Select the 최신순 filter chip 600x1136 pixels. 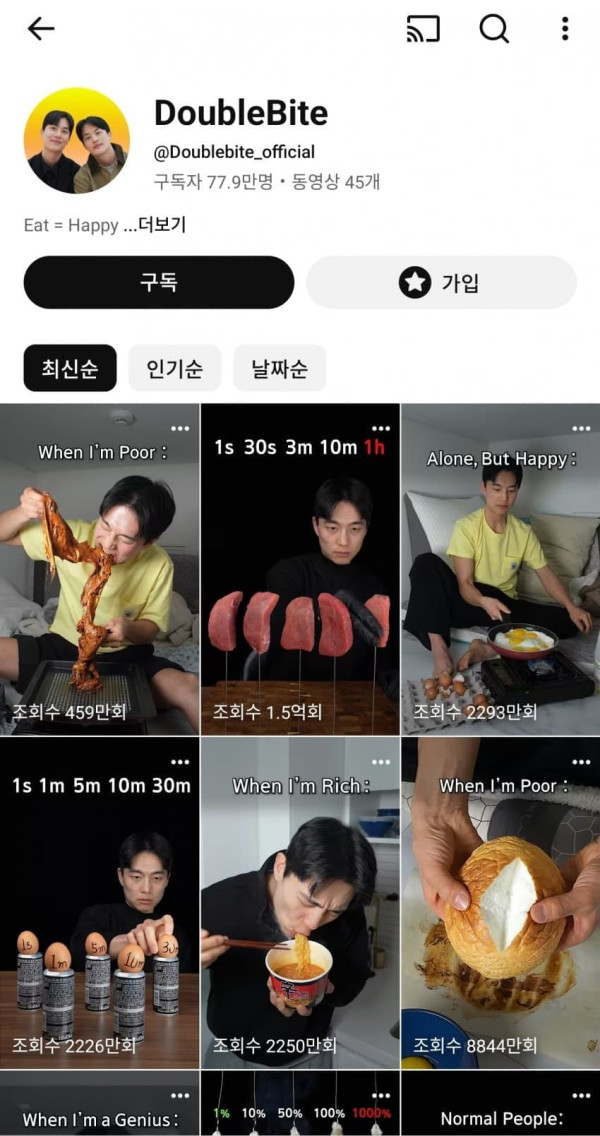70,368
